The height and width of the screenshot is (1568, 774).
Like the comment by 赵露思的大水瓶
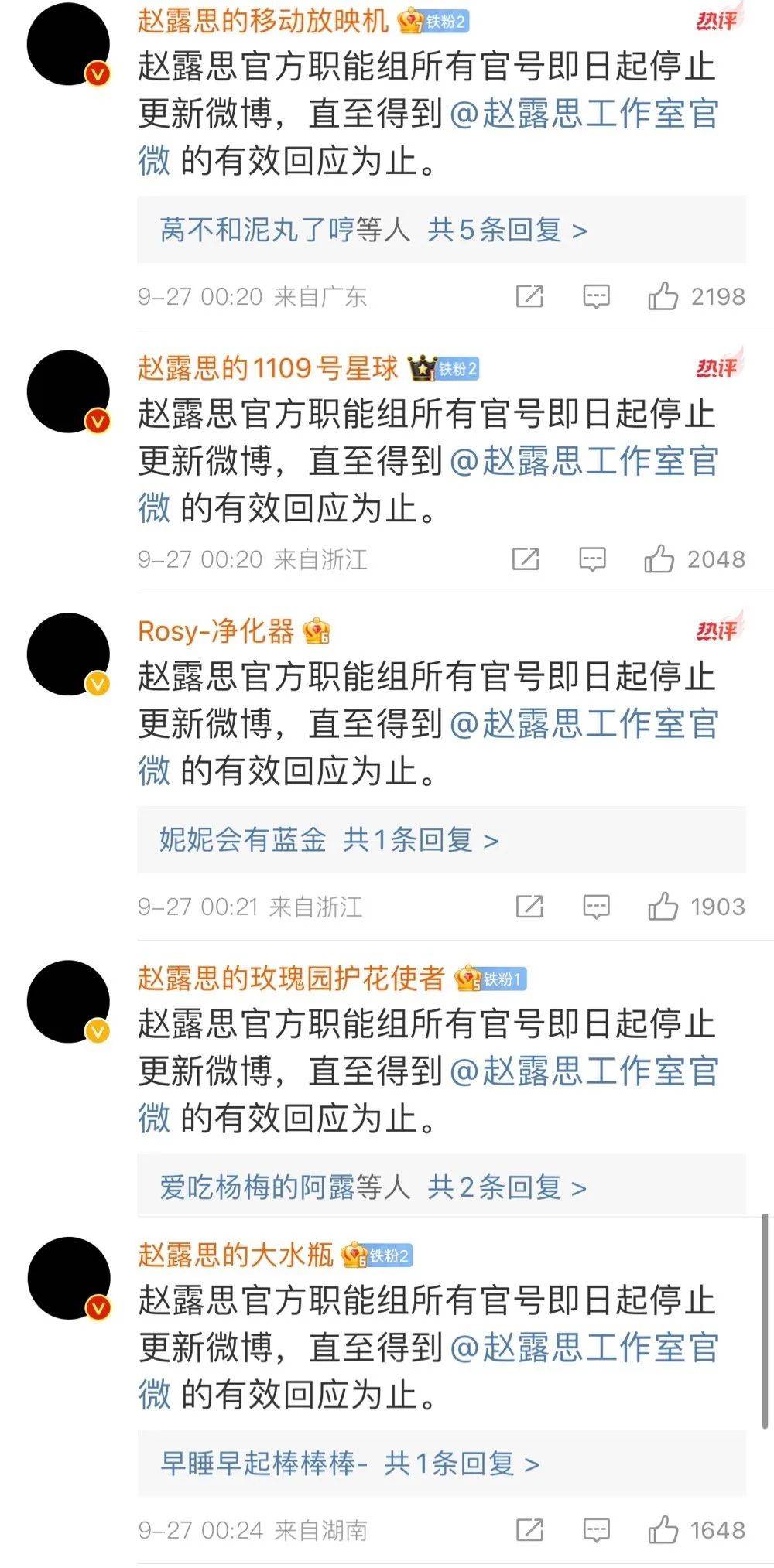[663, 1530]
